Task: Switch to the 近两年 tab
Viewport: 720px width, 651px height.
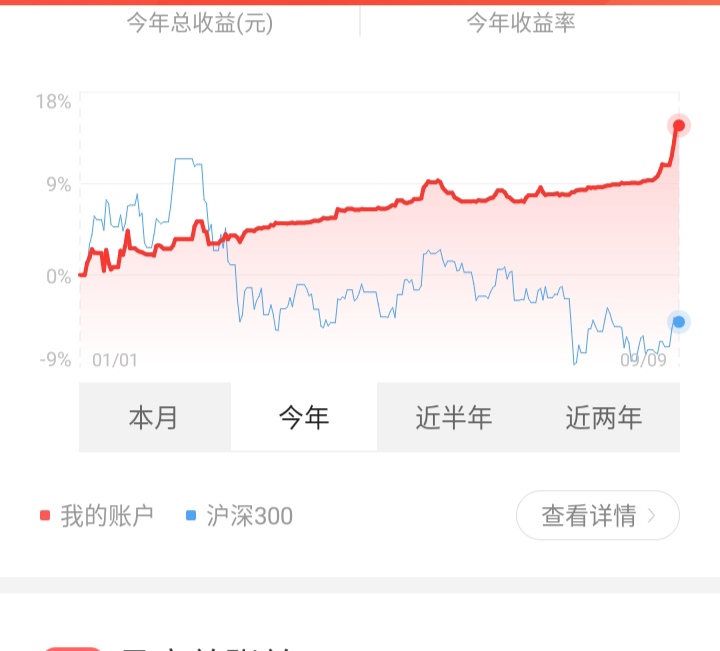Action: tap(604, 417)
